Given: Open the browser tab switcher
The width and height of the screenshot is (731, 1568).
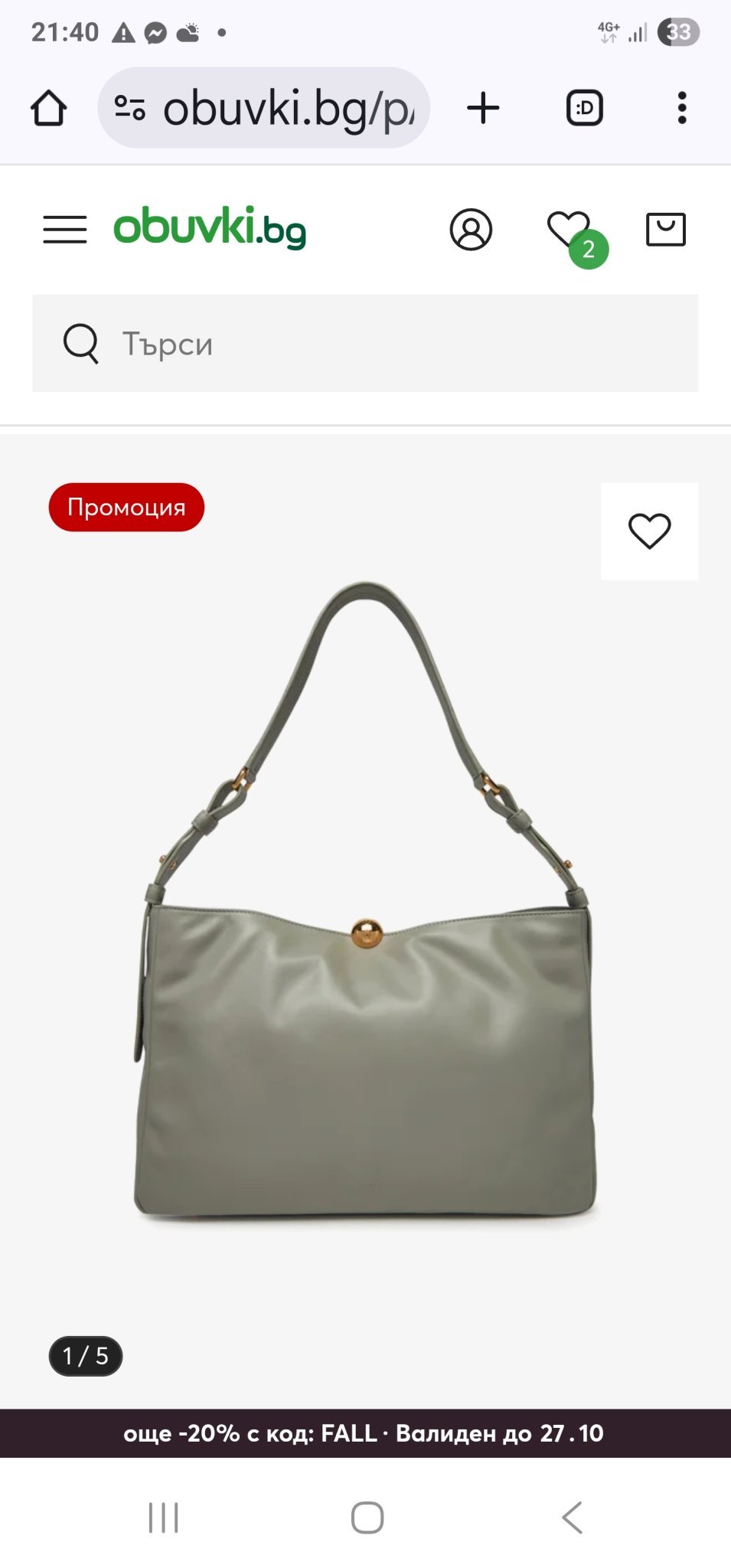Looking at the screenshot, I should [584, 108].
